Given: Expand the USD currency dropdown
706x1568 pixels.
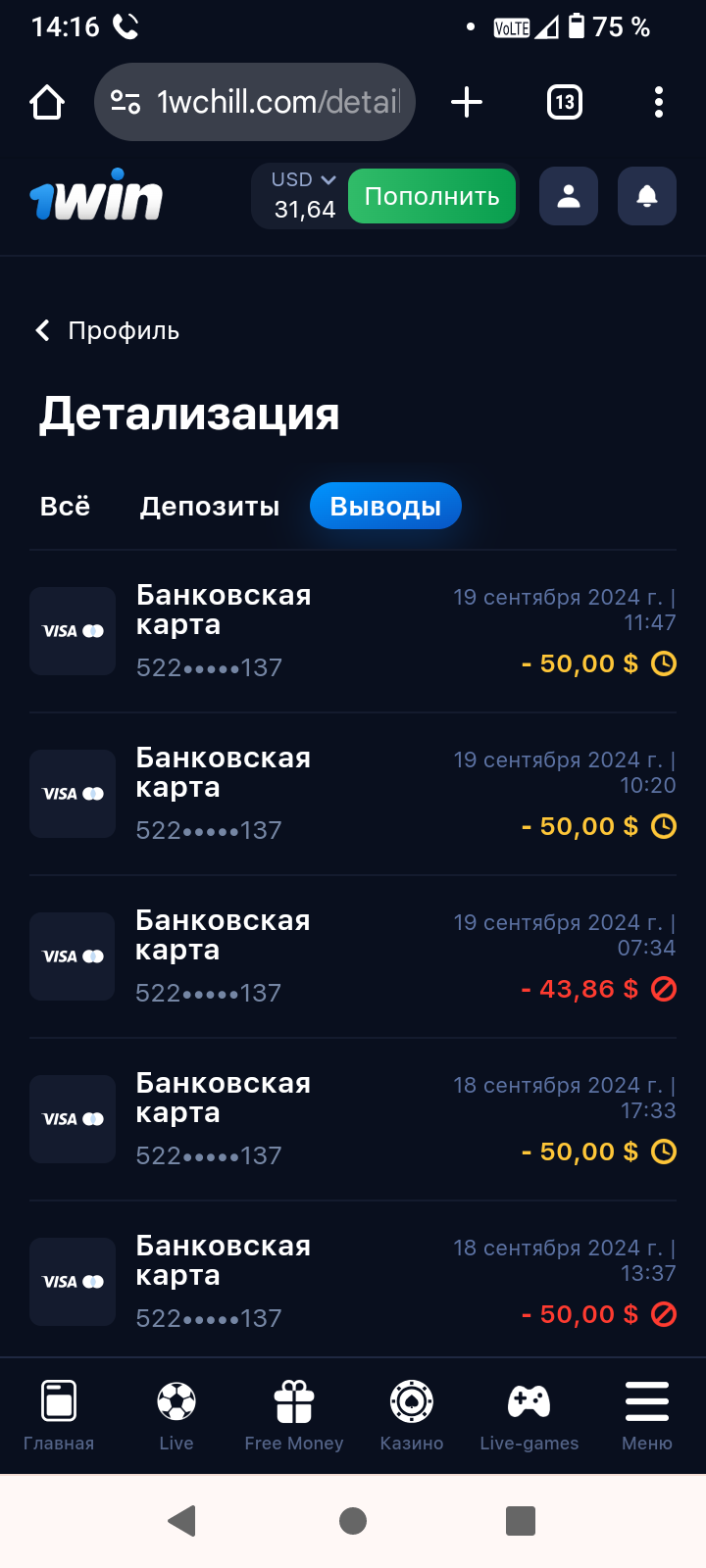Looking at the screenshot, I should pyautogui.click(x=303, y=180).
